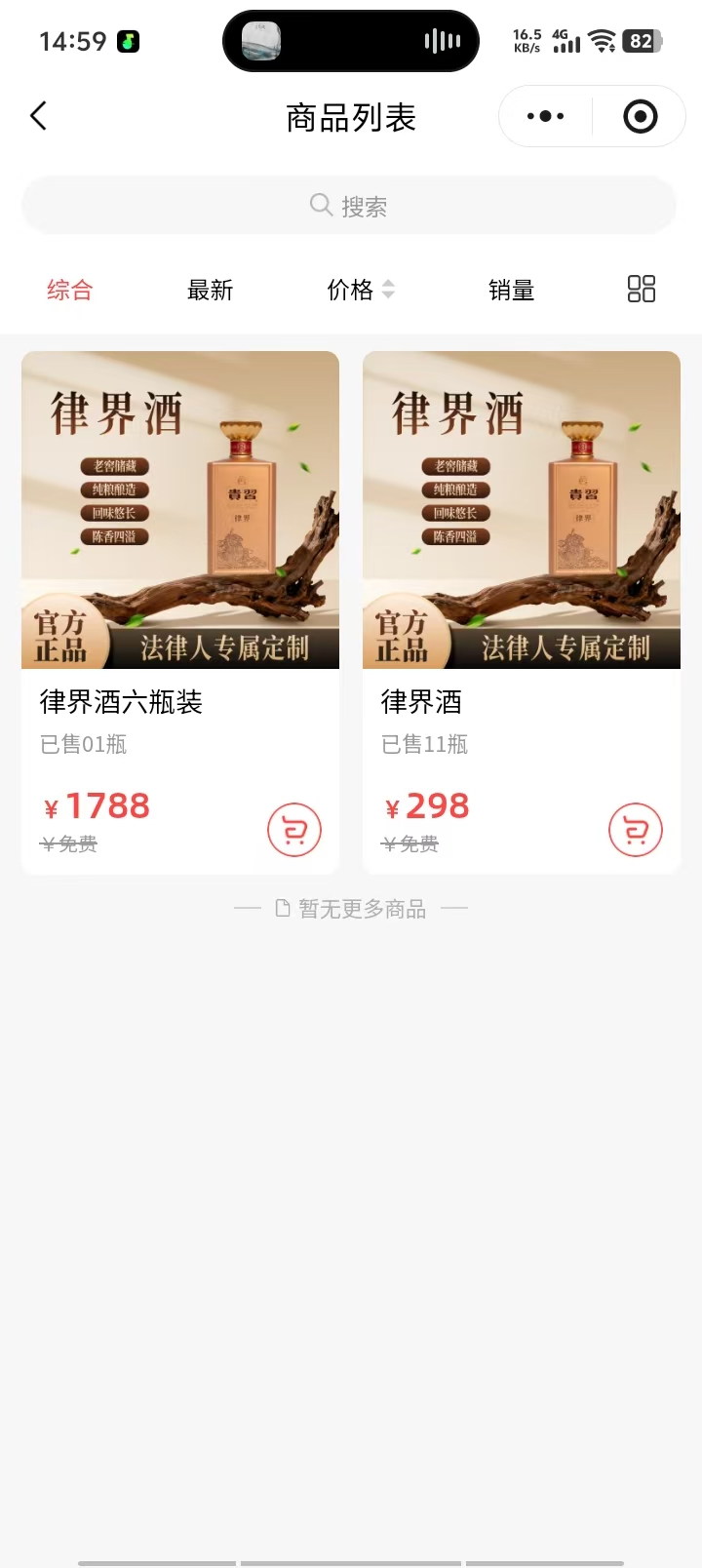Screen dimensions: 702x1568
Task: Switch to the 最新 tab
Action: pyautogui.click(x=210, y=290)
